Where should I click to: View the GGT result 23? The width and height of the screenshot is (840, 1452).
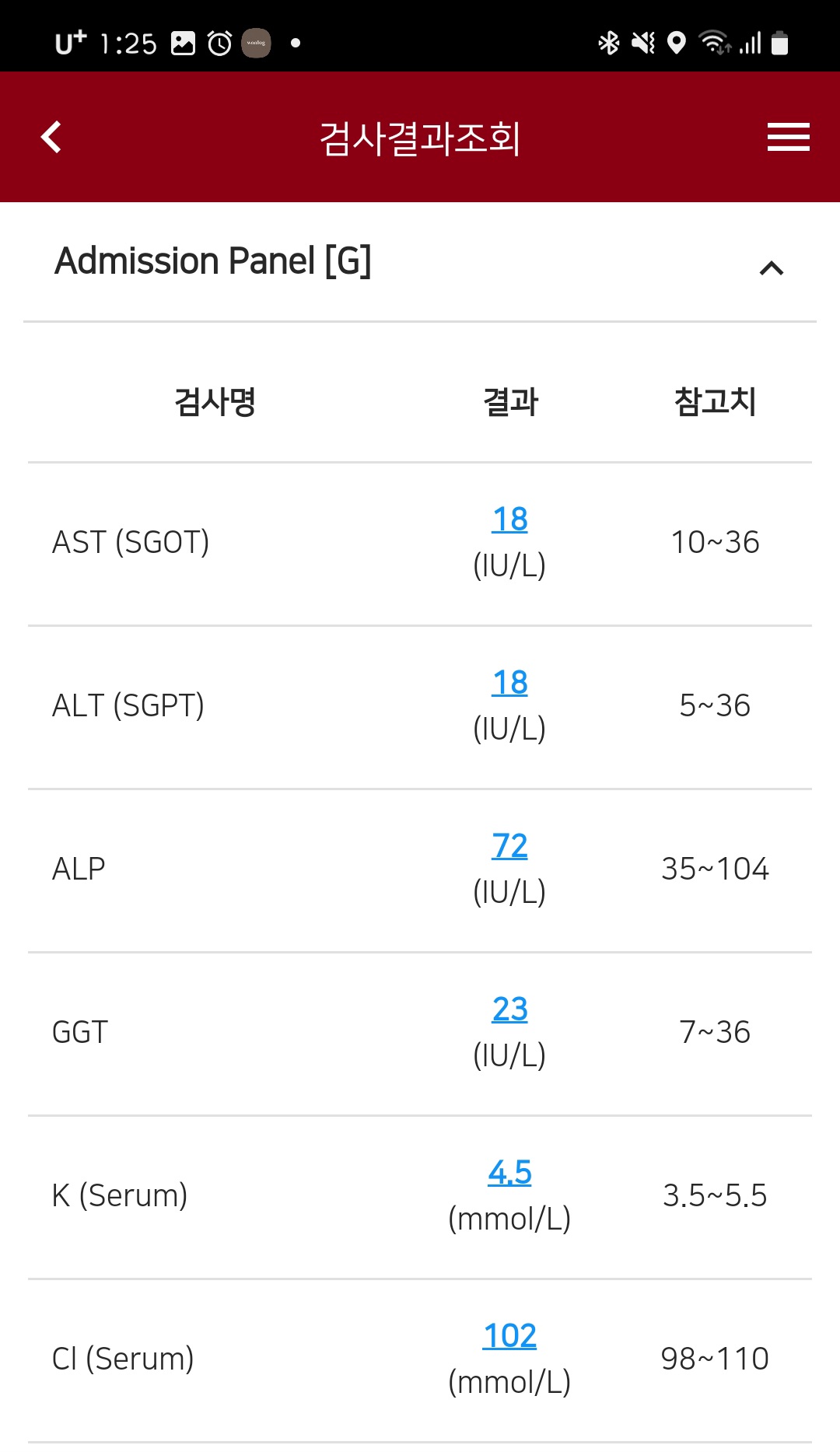pos(509,1009)
